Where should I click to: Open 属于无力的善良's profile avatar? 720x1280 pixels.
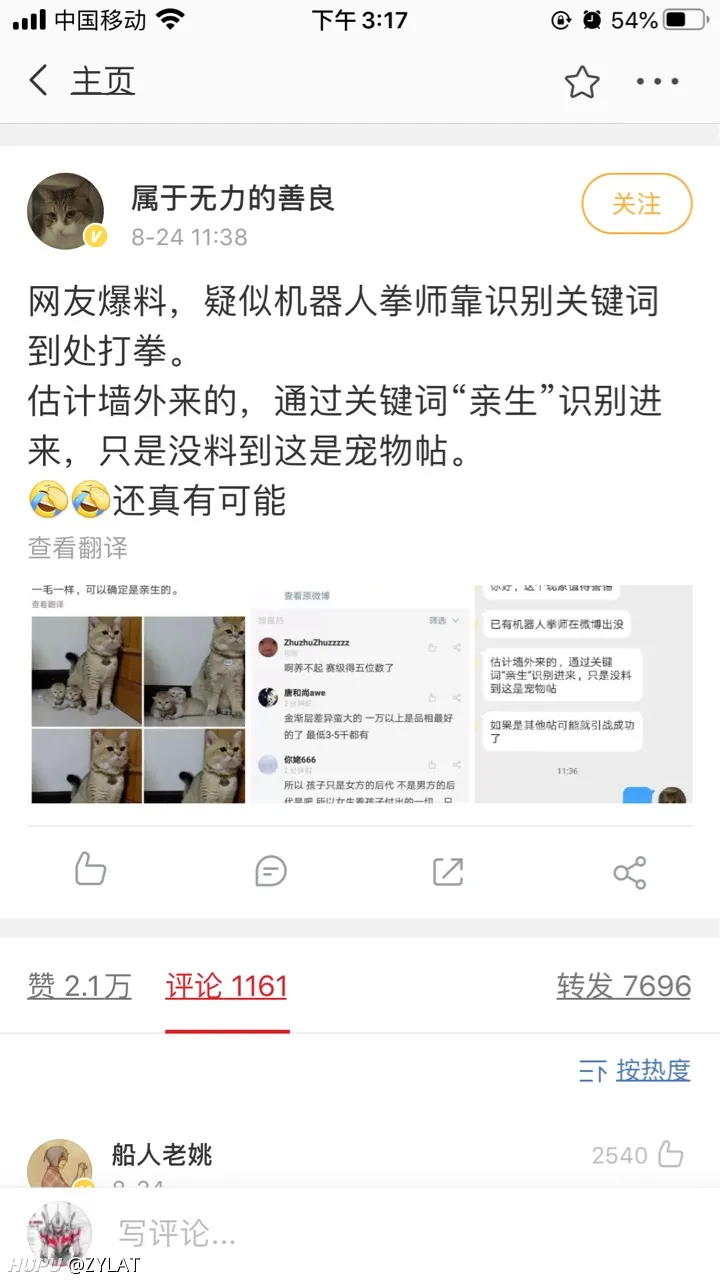click(66, 211)
